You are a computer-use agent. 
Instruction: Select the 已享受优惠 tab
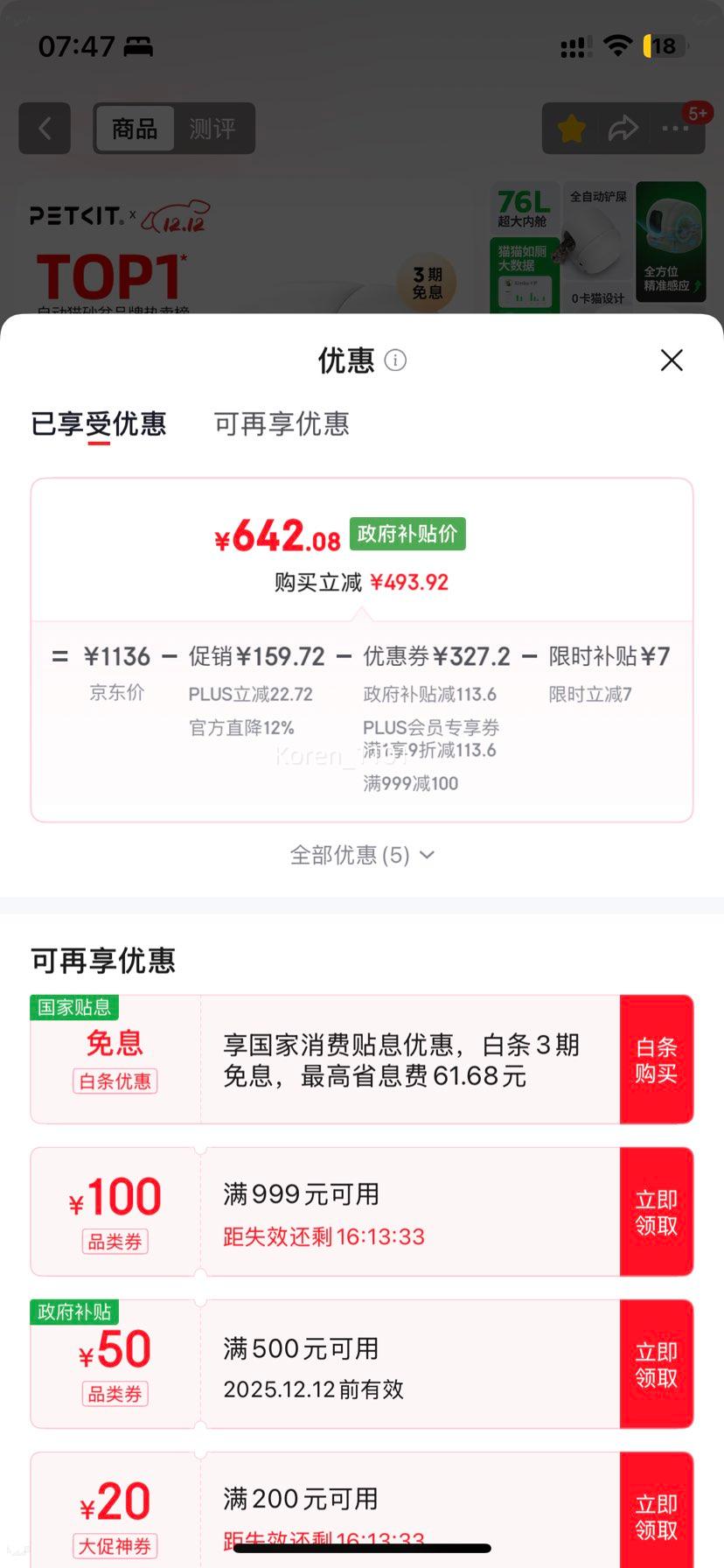click(99, 423)
